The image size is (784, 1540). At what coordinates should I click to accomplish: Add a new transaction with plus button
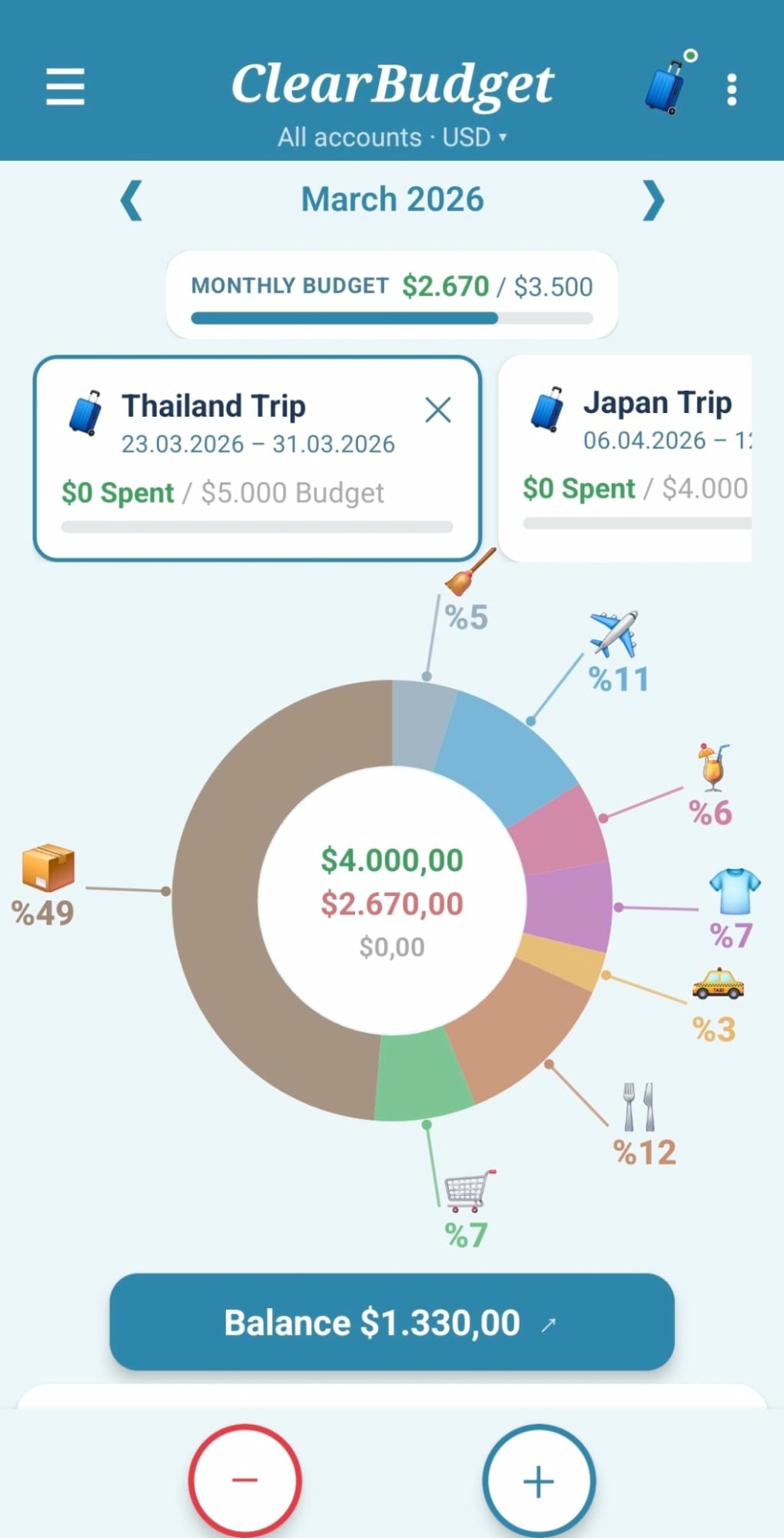pos(538,1481)
